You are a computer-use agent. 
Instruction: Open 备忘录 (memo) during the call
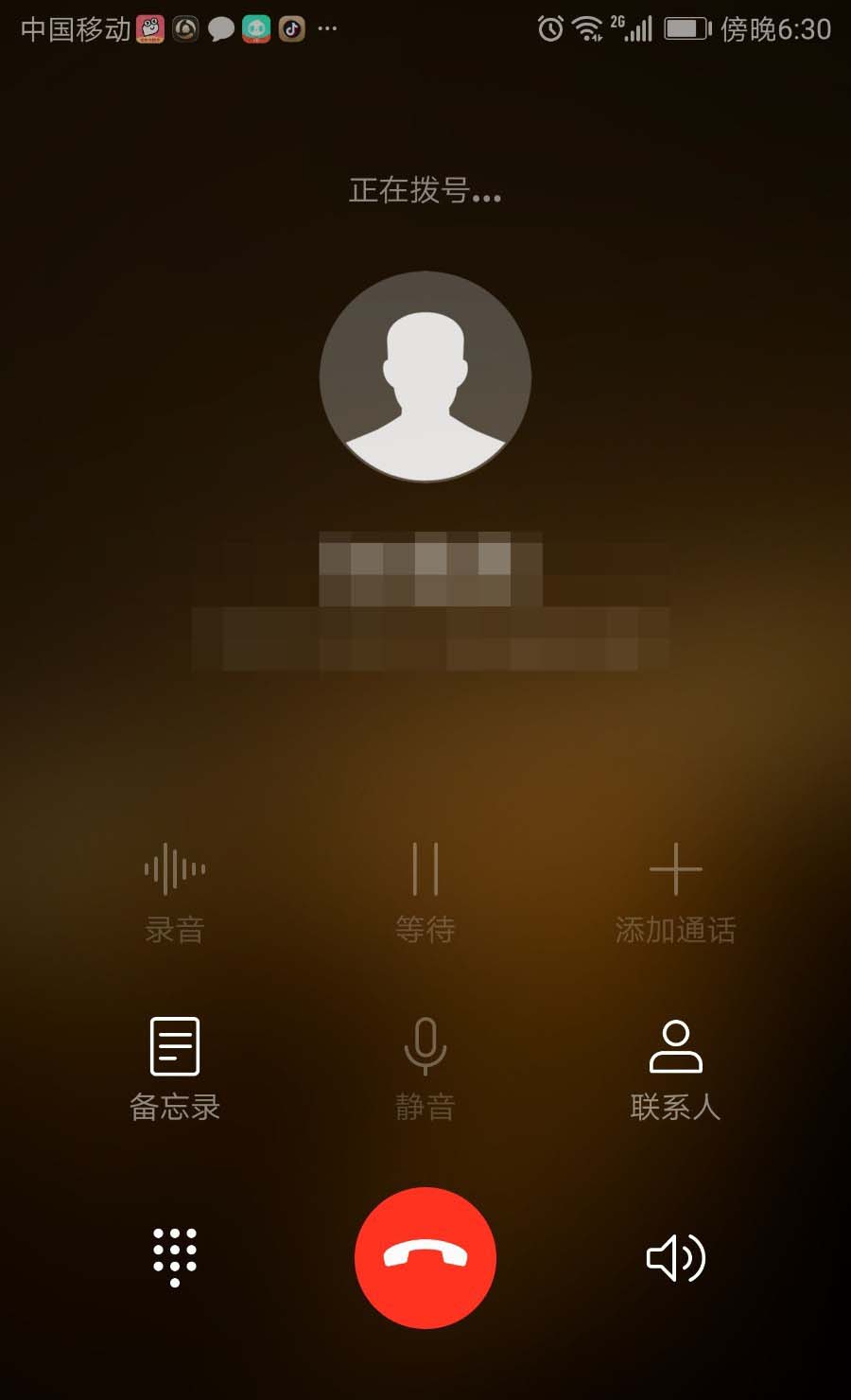coord(175,1067)
